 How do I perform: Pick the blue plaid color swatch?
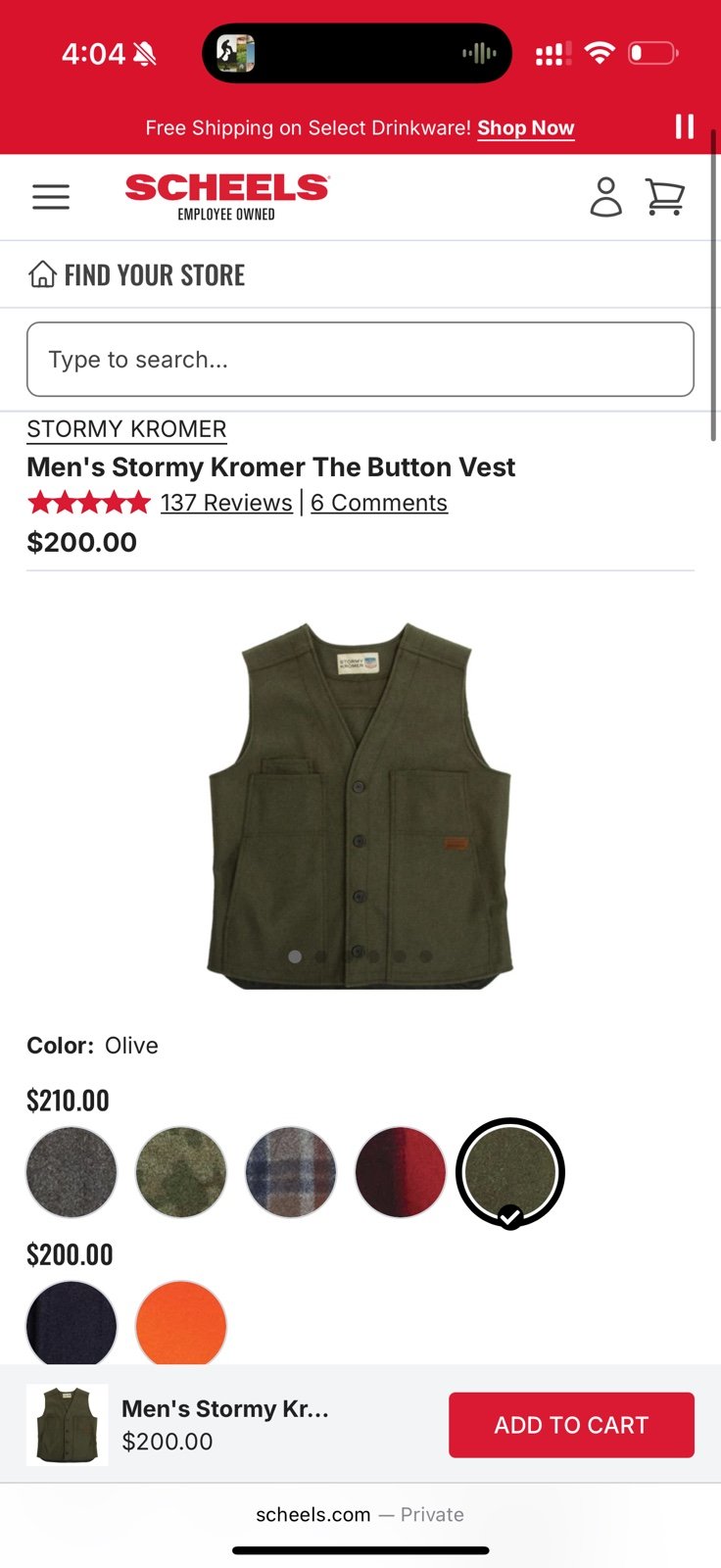pos(291,1172)
